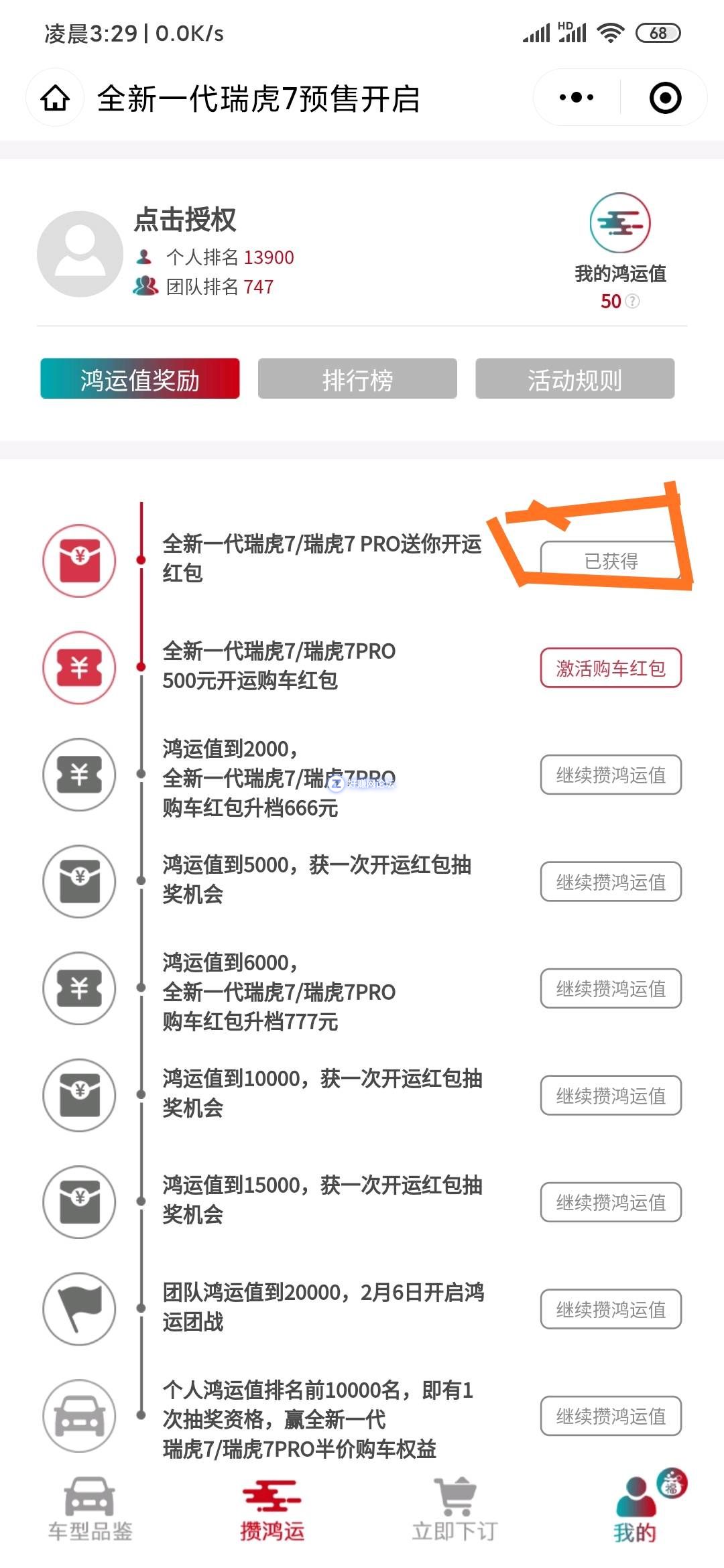724x1568 pixels.
Task: Tap the 已获得 button for 开运红包
Action: click(x=611, y=561)
